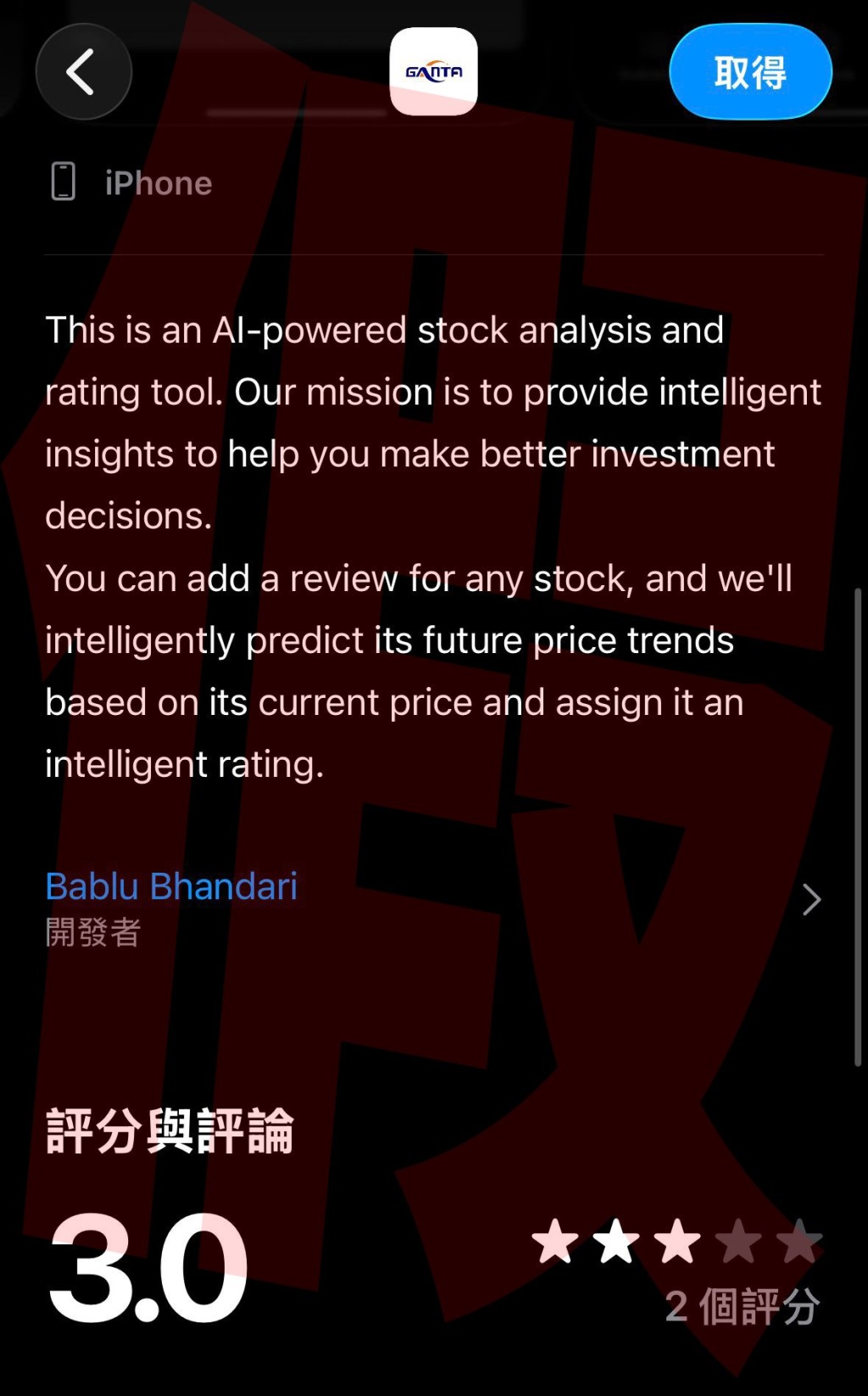Open developer Bablu Bhandari's page
This screenshot has height=1396, width=868.
pyautogui.click(x=172, y=887)
